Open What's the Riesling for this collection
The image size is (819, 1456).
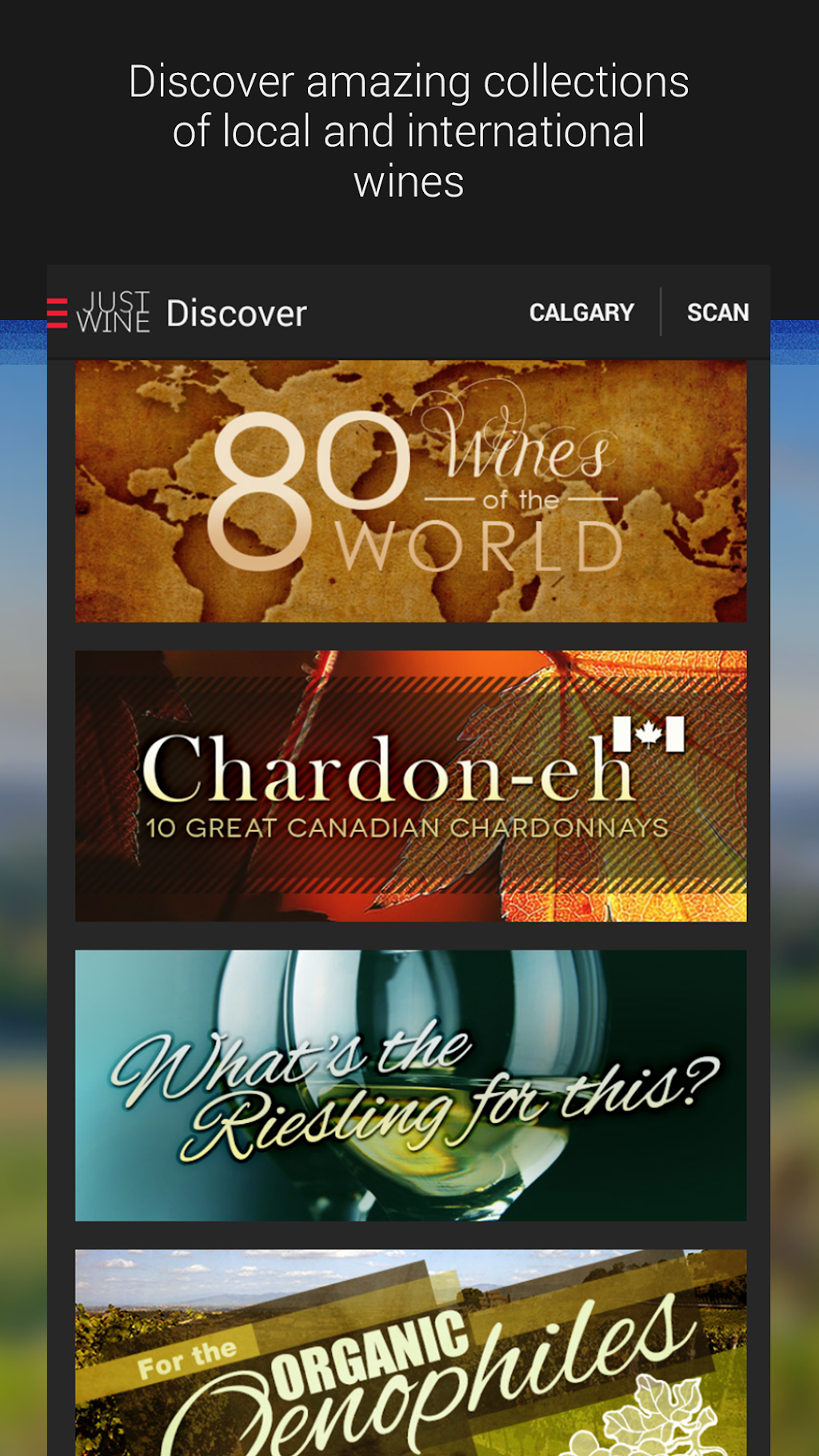pos(410,1085)
